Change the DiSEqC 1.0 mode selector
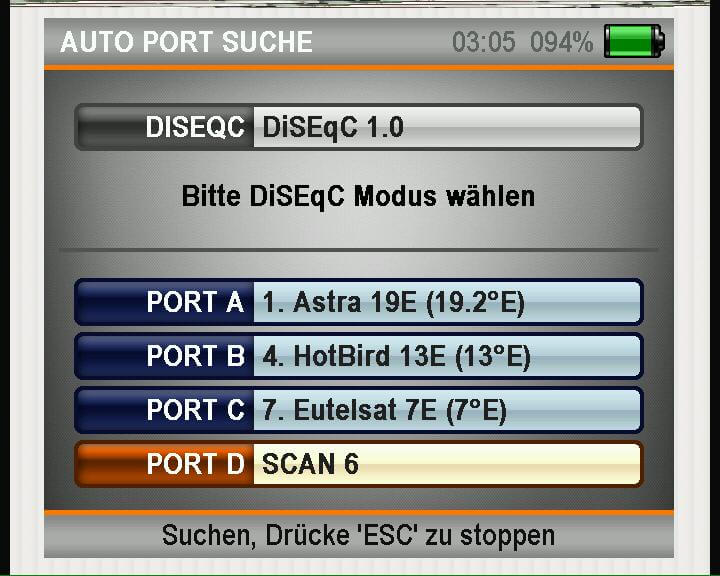The width and height of the screenshot is (720, 576). click(x=445, y=128)
